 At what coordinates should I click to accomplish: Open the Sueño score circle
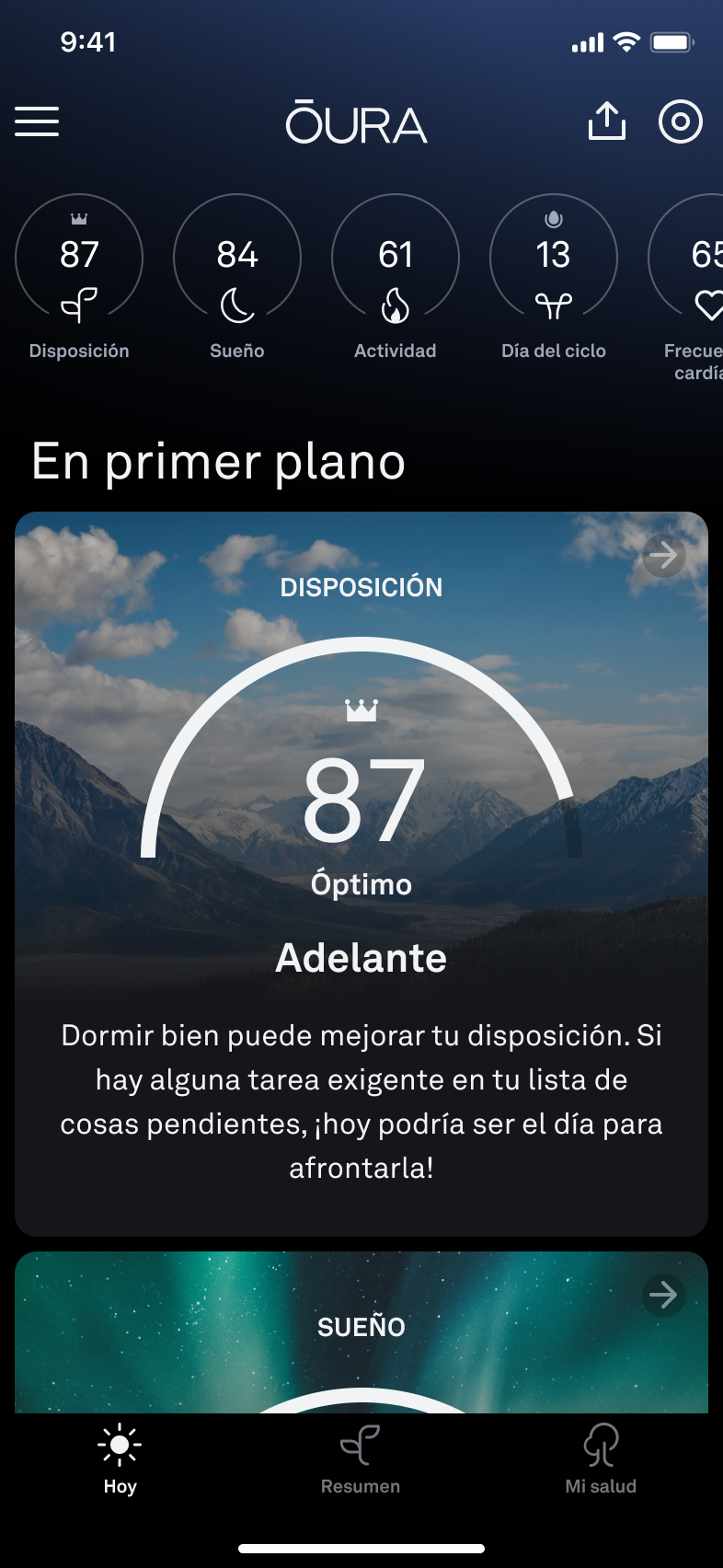click(237, 259)
